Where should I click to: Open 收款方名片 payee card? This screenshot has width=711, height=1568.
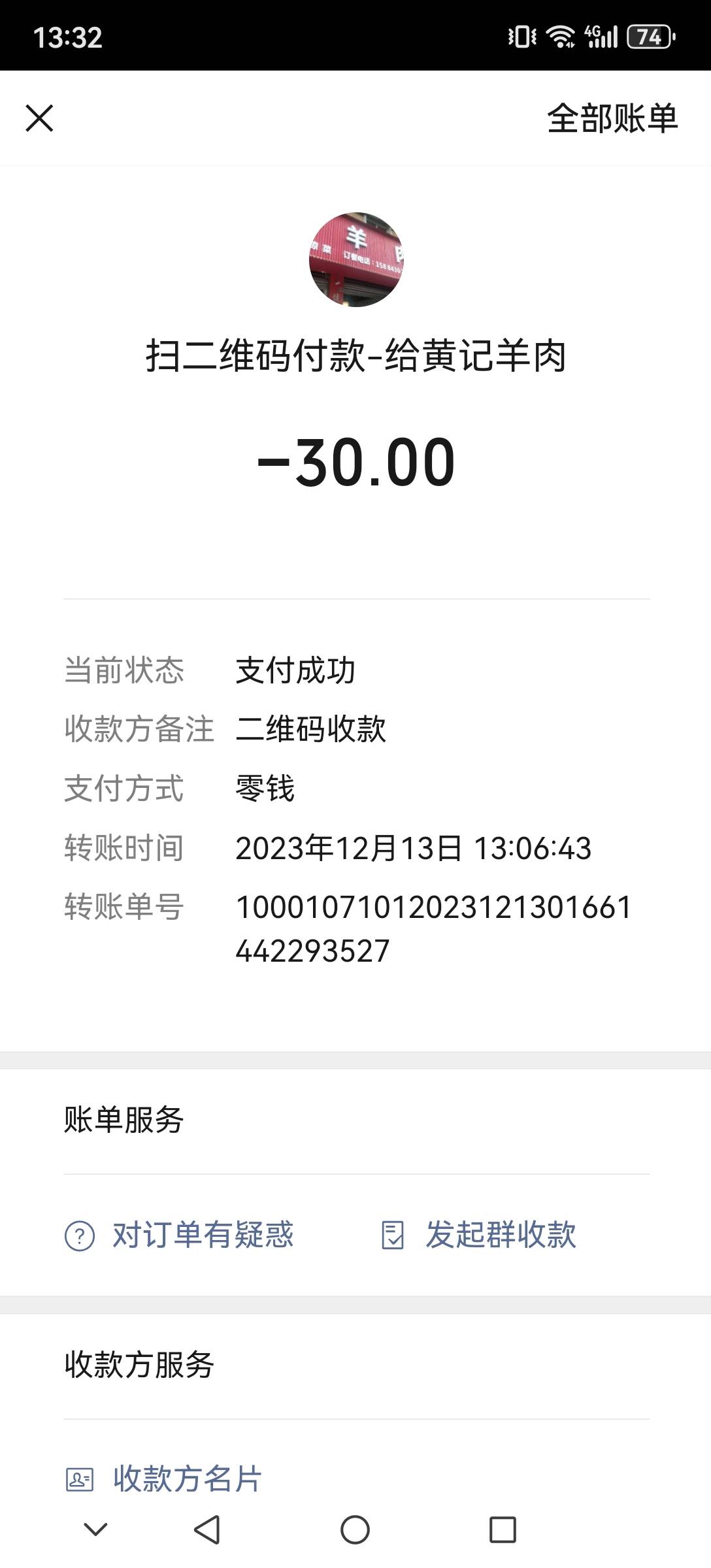pos(164,1478)
